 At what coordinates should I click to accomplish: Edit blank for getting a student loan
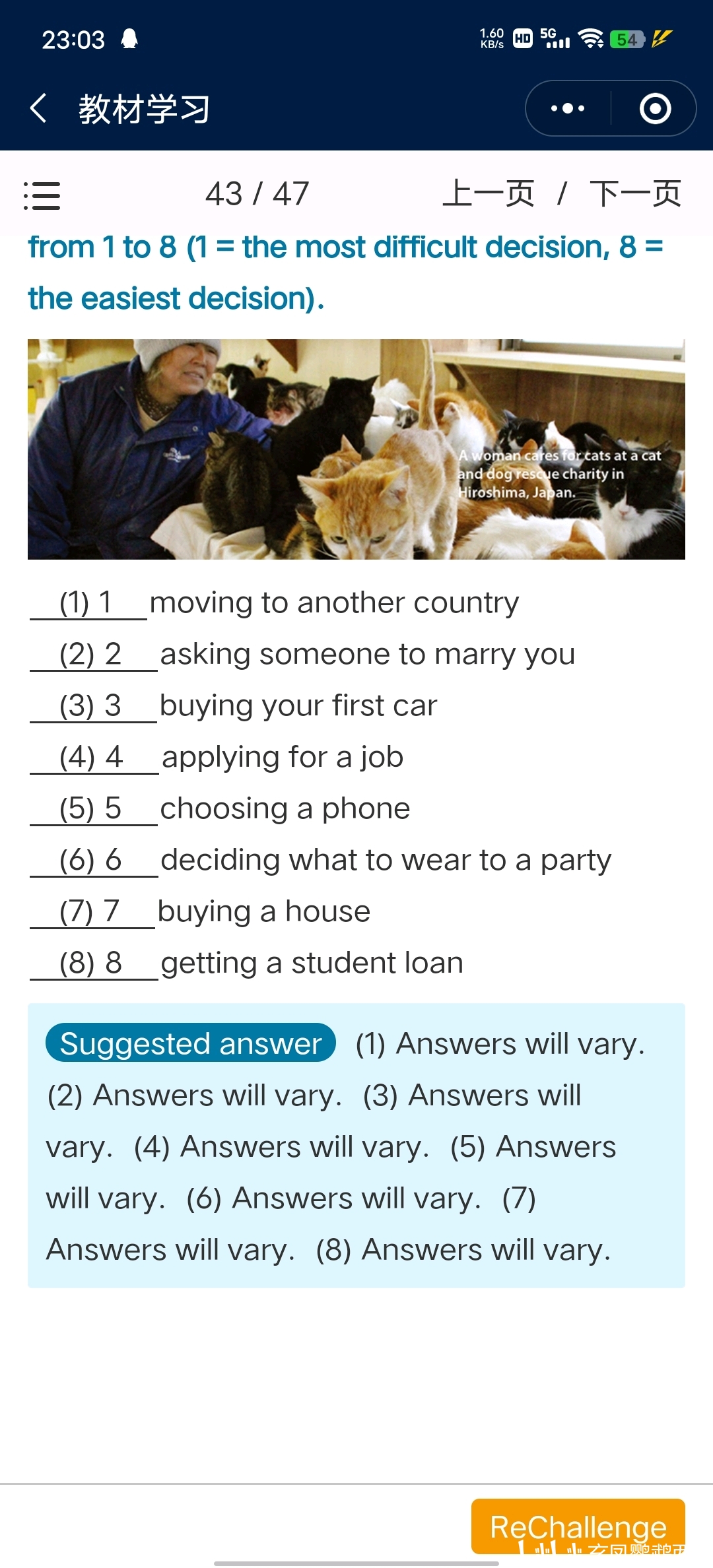coord(94,964)
